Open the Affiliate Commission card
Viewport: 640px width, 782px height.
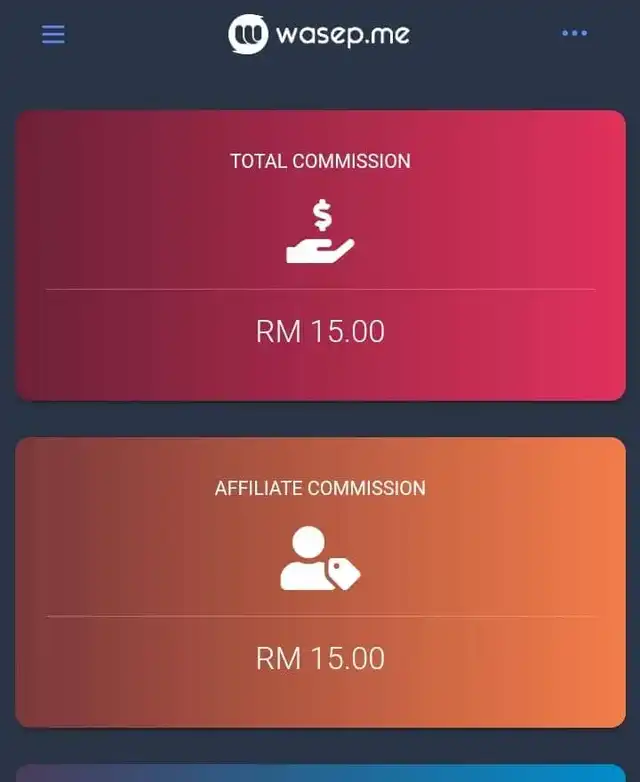click(x=320, y=582)
